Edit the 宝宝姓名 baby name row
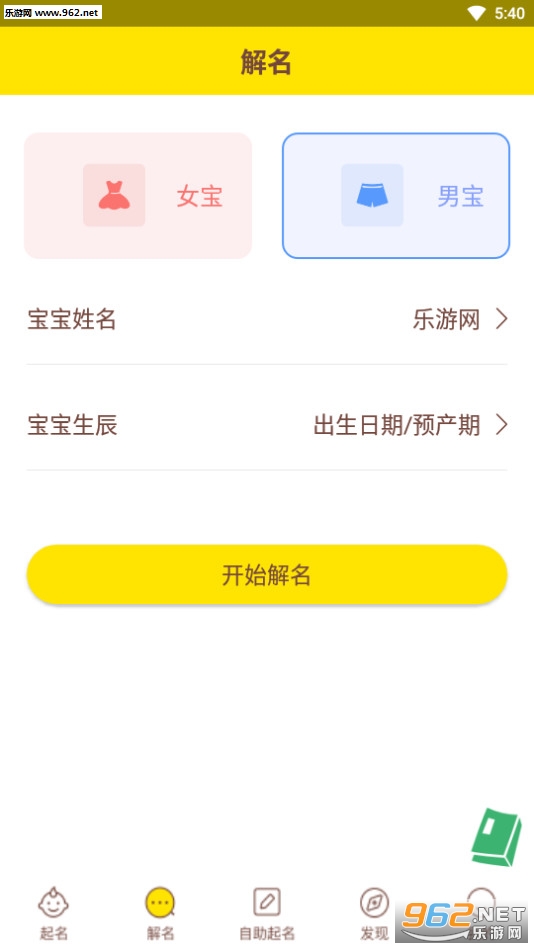534x949 pixels. click(267, 319)
